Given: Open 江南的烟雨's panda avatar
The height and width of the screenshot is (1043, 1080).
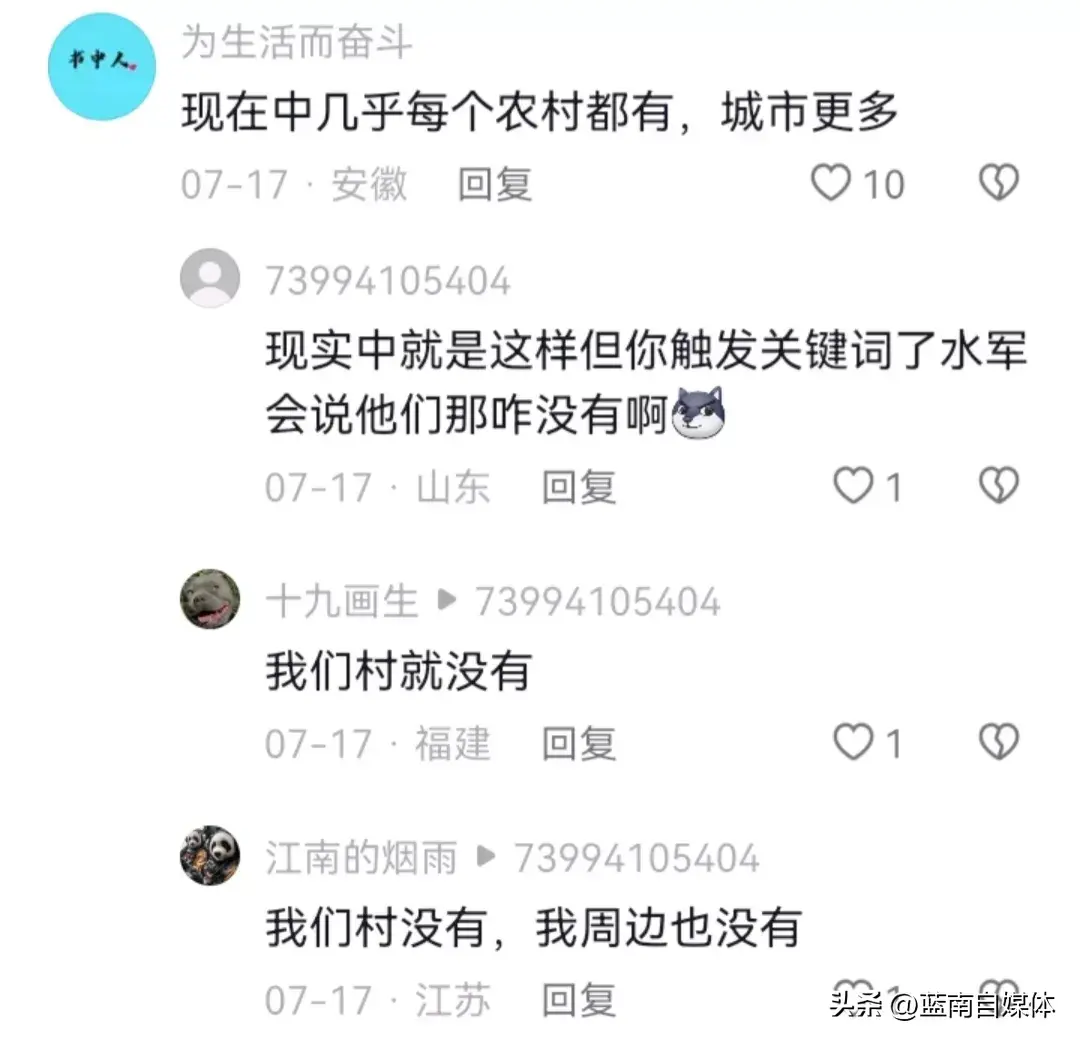Looking at the screenshot, I should point(210,854).
